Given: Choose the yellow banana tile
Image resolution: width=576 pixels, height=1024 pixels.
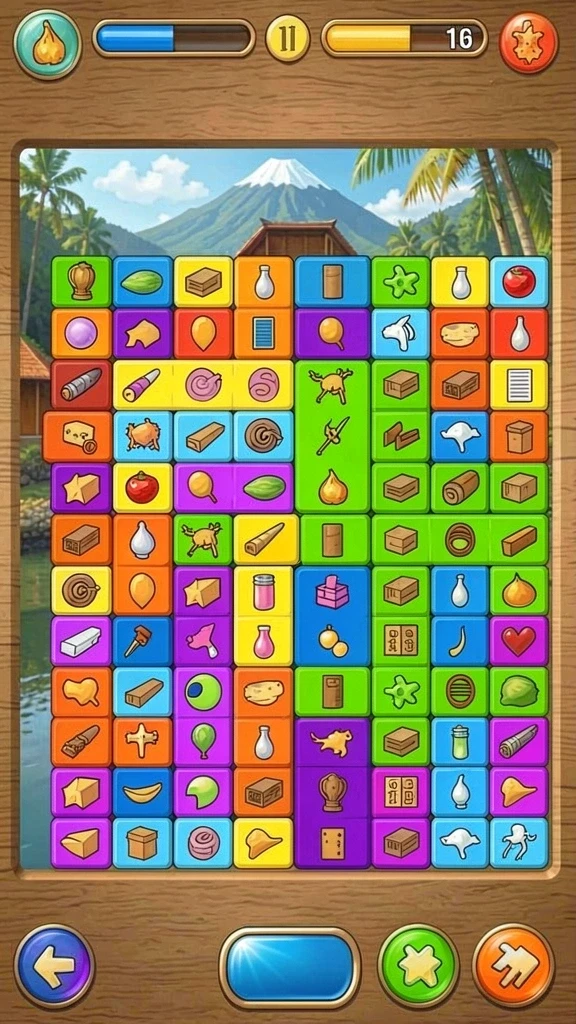Looking at the screenshot, I should click(x=142, y=793).
